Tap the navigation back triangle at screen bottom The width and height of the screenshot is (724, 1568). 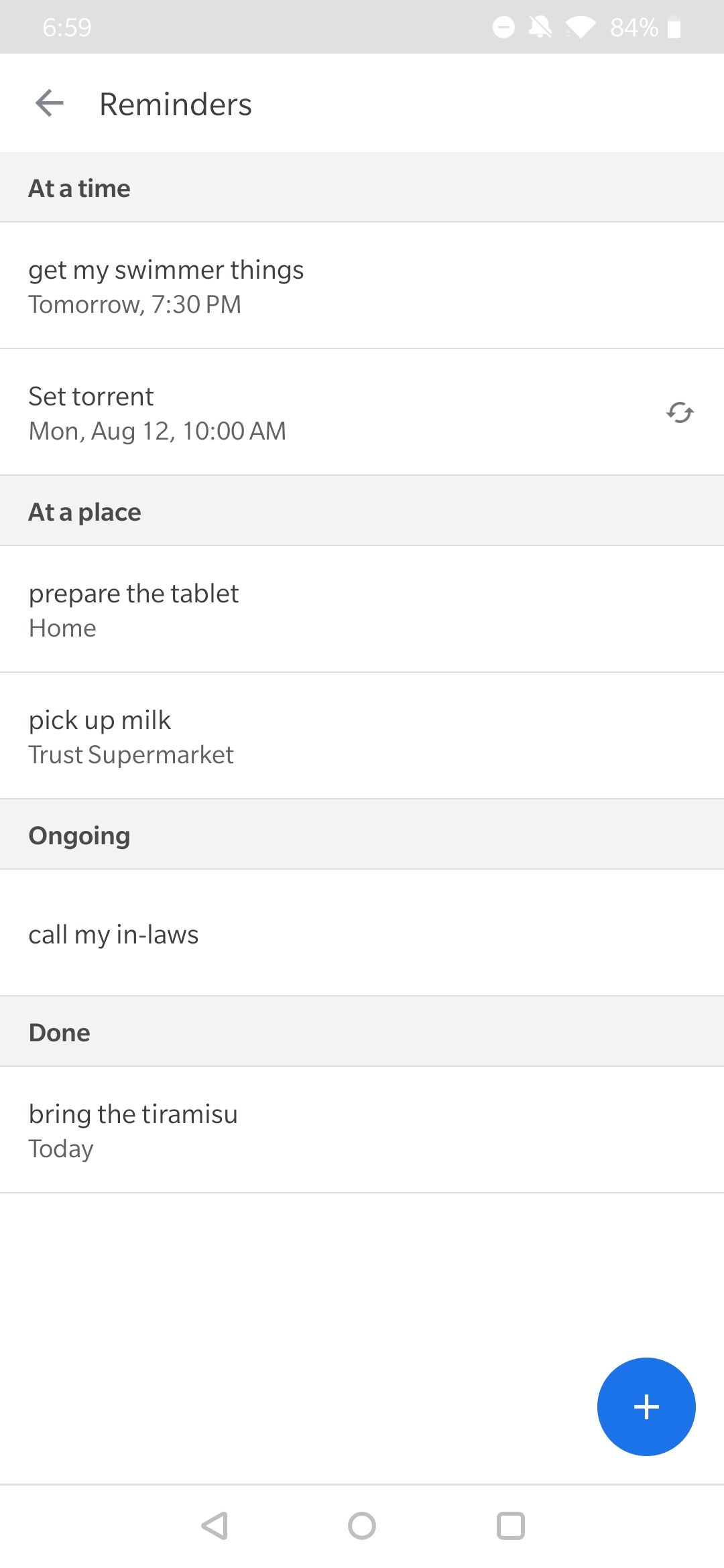pos(213,1526)
